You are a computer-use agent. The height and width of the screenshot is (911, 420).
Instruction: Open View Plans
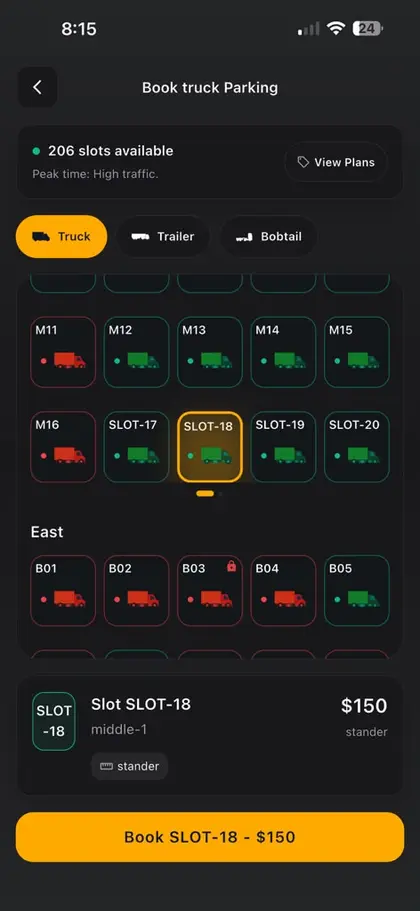[x=336, y=162]
